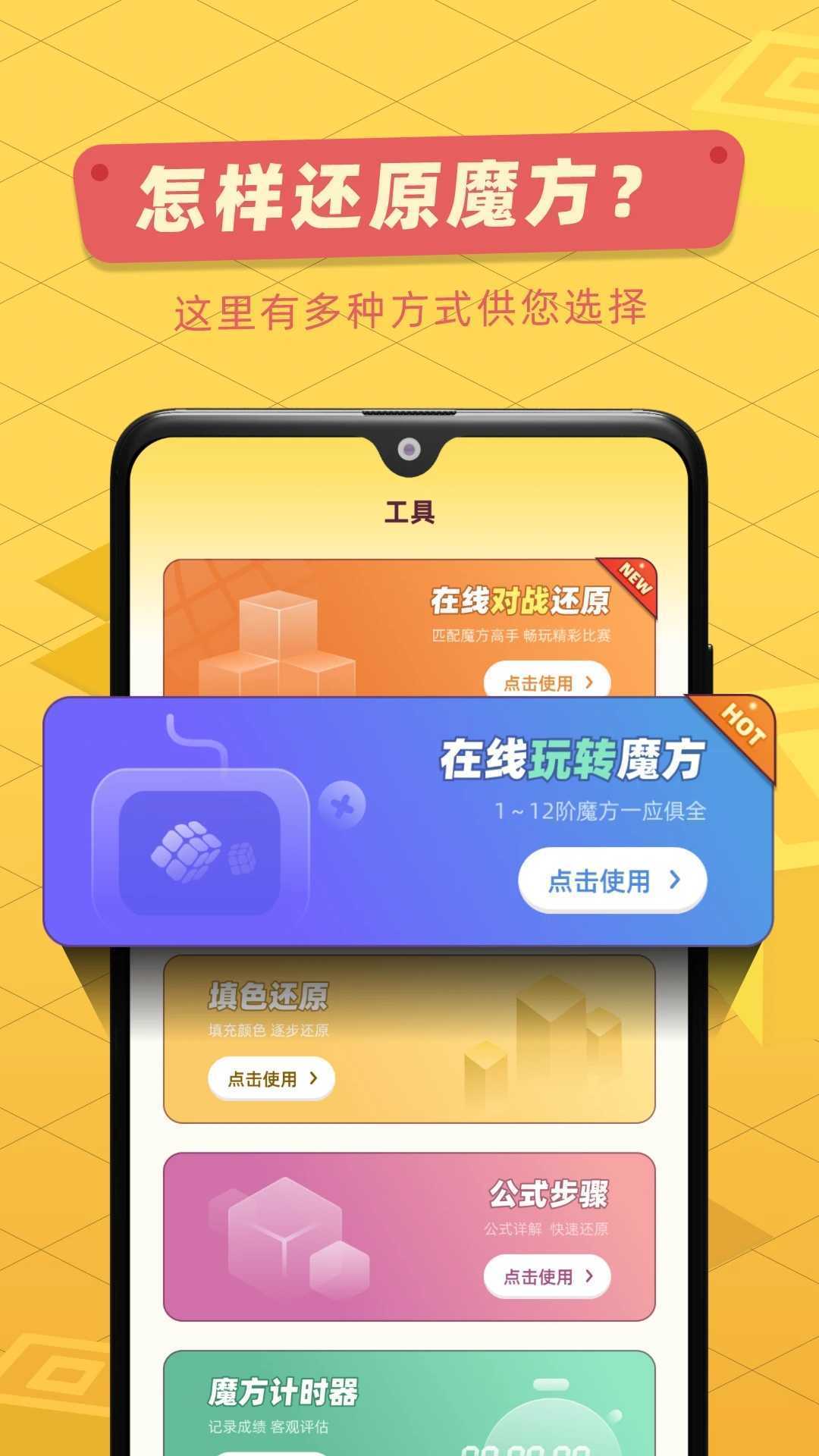The image size is (819, 1456).
Task: Click the subtitle 1~12阶魔方一应俱全
Action: (599, 809)
